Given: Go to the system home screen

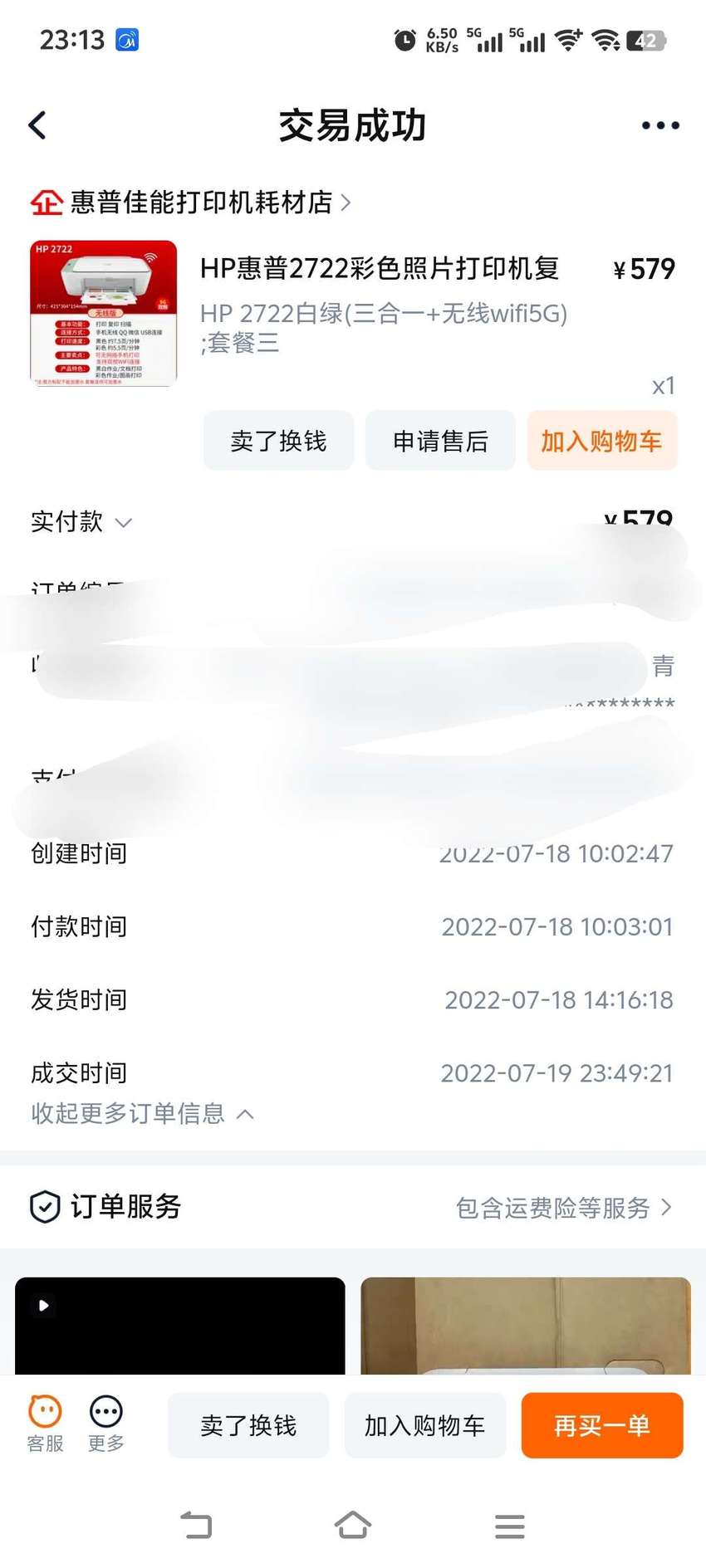Looking at the screenshot, I should [x=353, y=1526].
